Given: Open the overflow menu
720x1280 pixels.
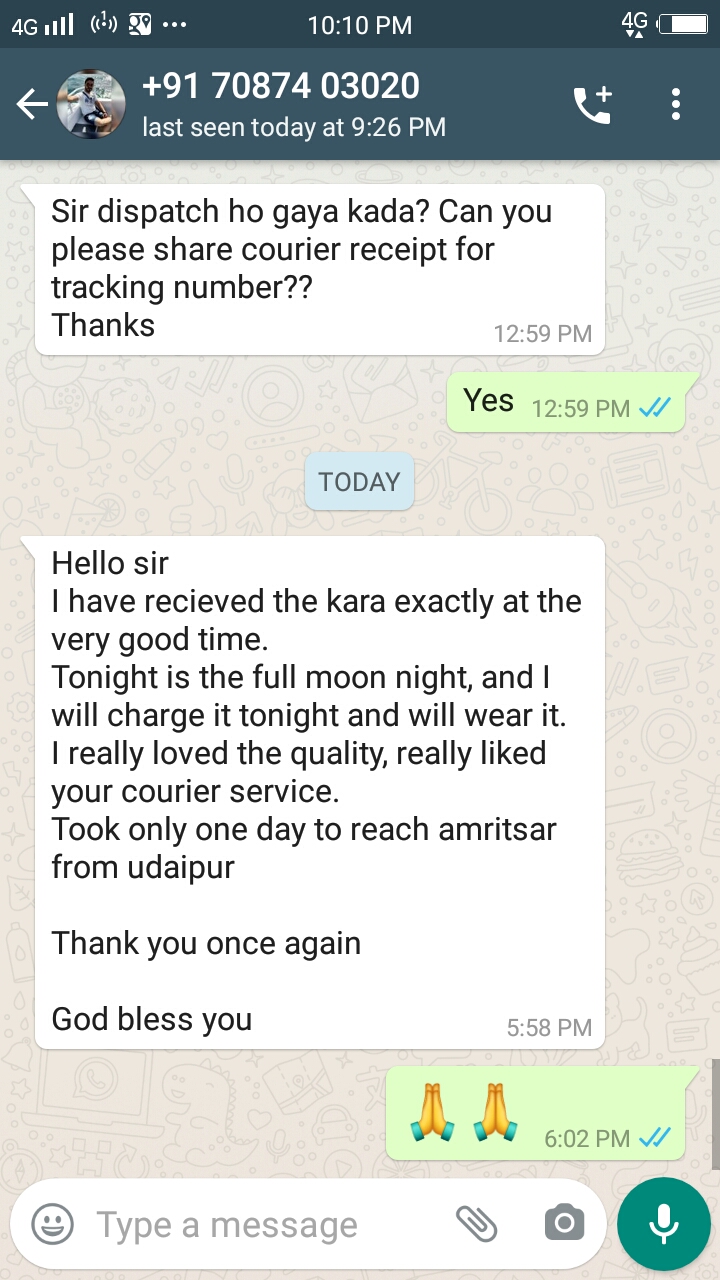Looking at the screenshot, I should point(676,104).
